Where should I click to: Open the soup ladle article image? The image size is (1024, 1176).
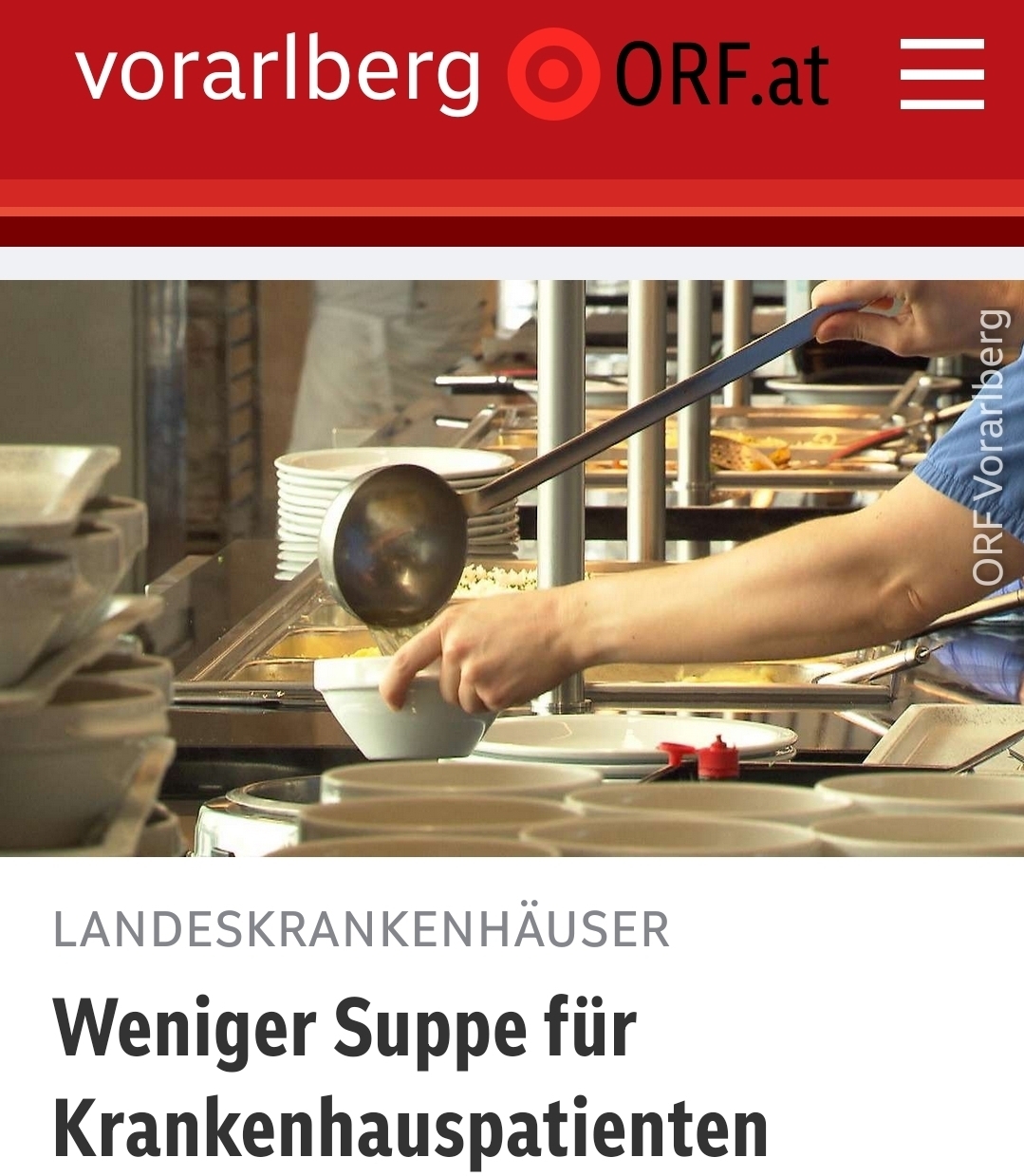tap(512, 568)
